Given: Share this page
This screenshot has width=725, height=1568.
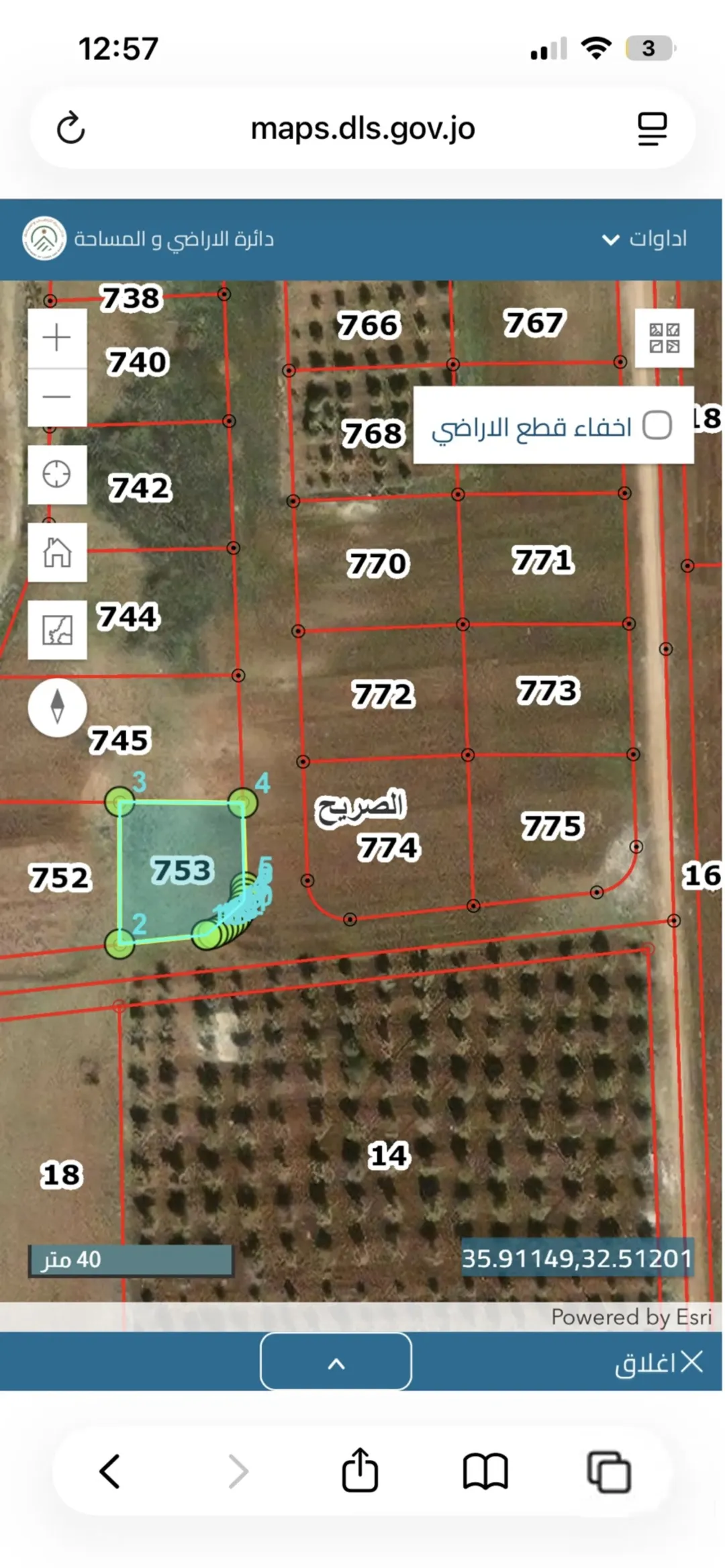Looking at the screenshot, I should (360, 1470).
